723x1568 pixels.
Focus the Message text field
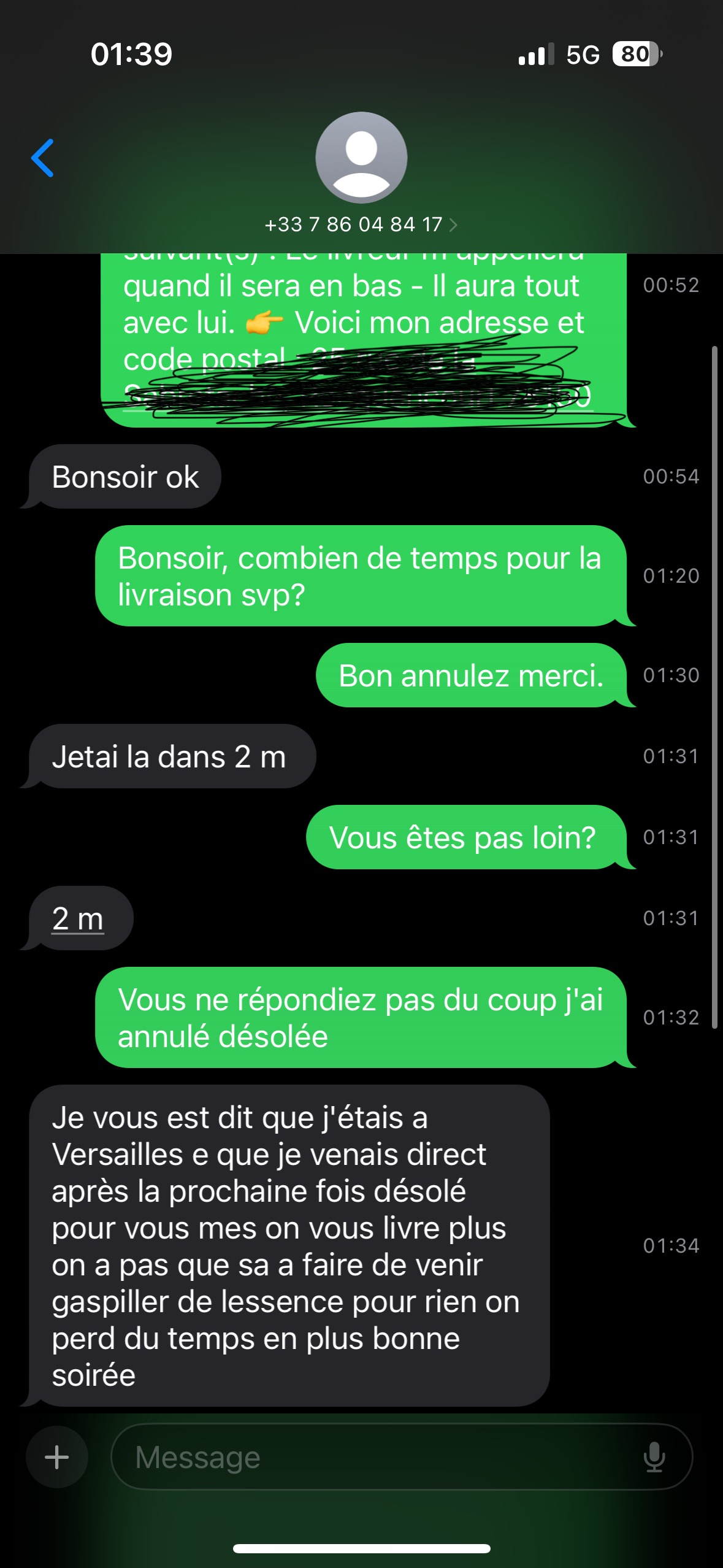pyautogui.click(x=380, y=1457)
